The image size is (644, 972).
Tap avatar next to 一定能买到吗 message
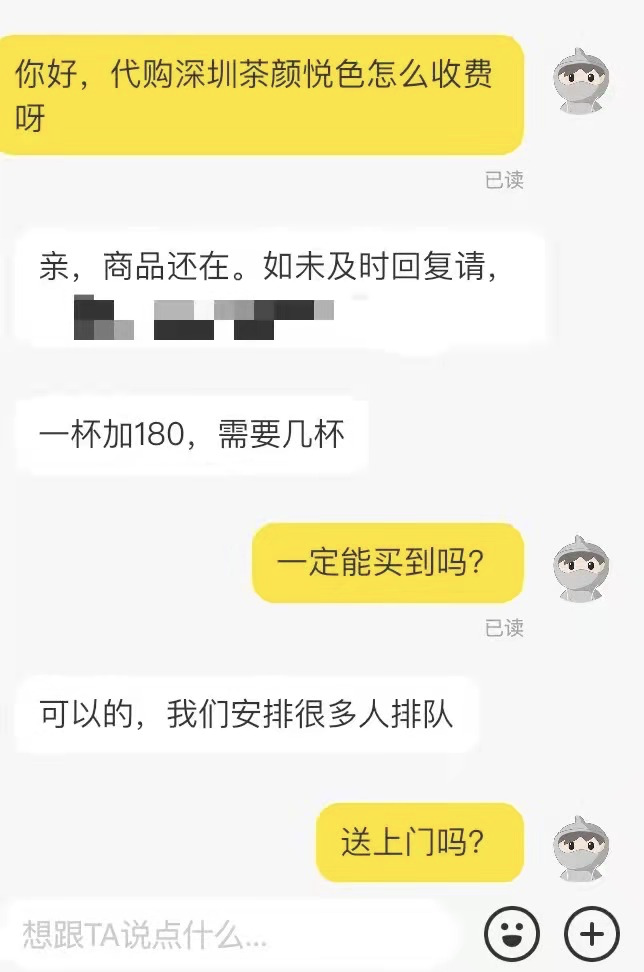point(581,566)
